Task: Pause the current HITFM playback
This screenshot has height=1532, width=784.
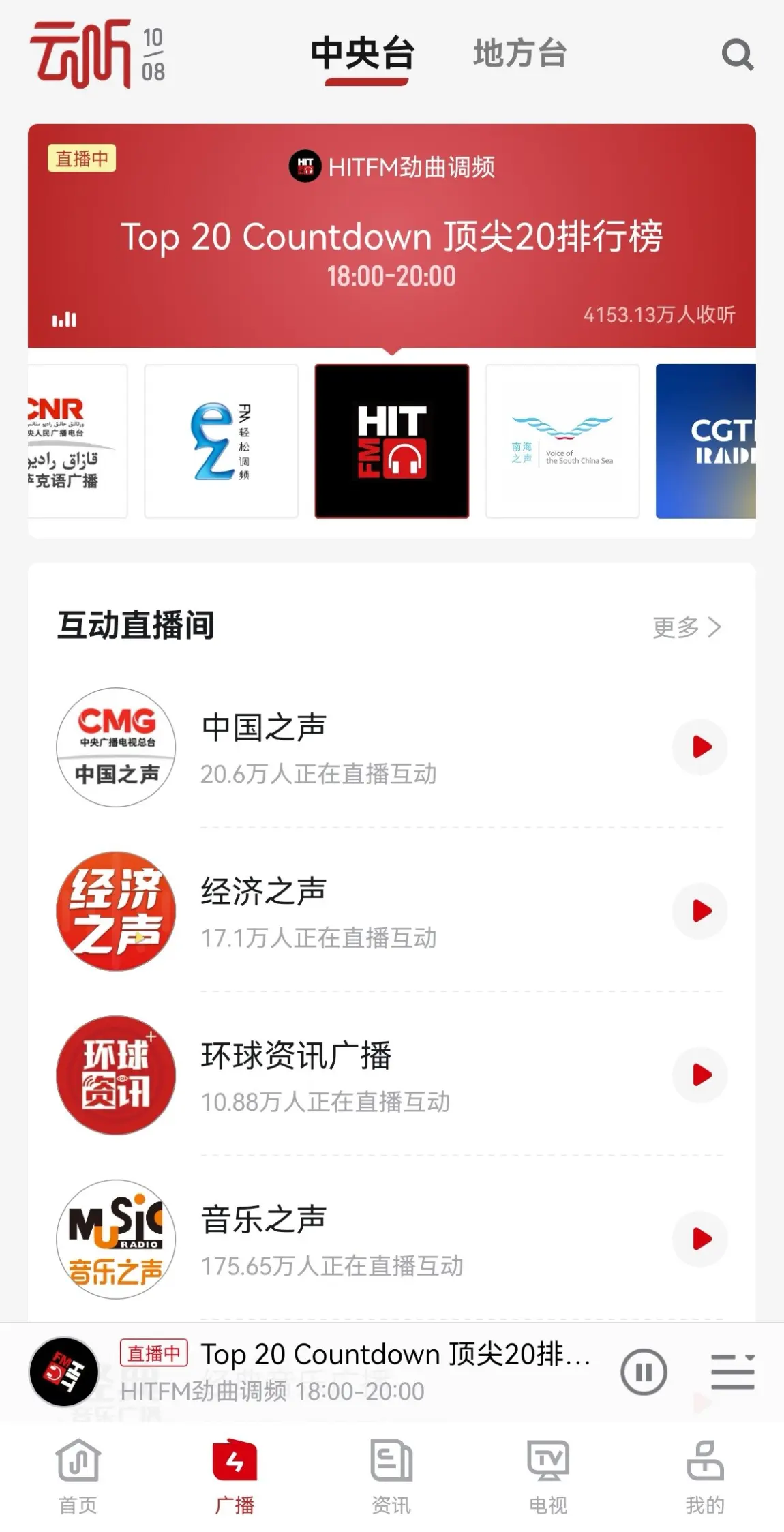Action: (644, 1372)
